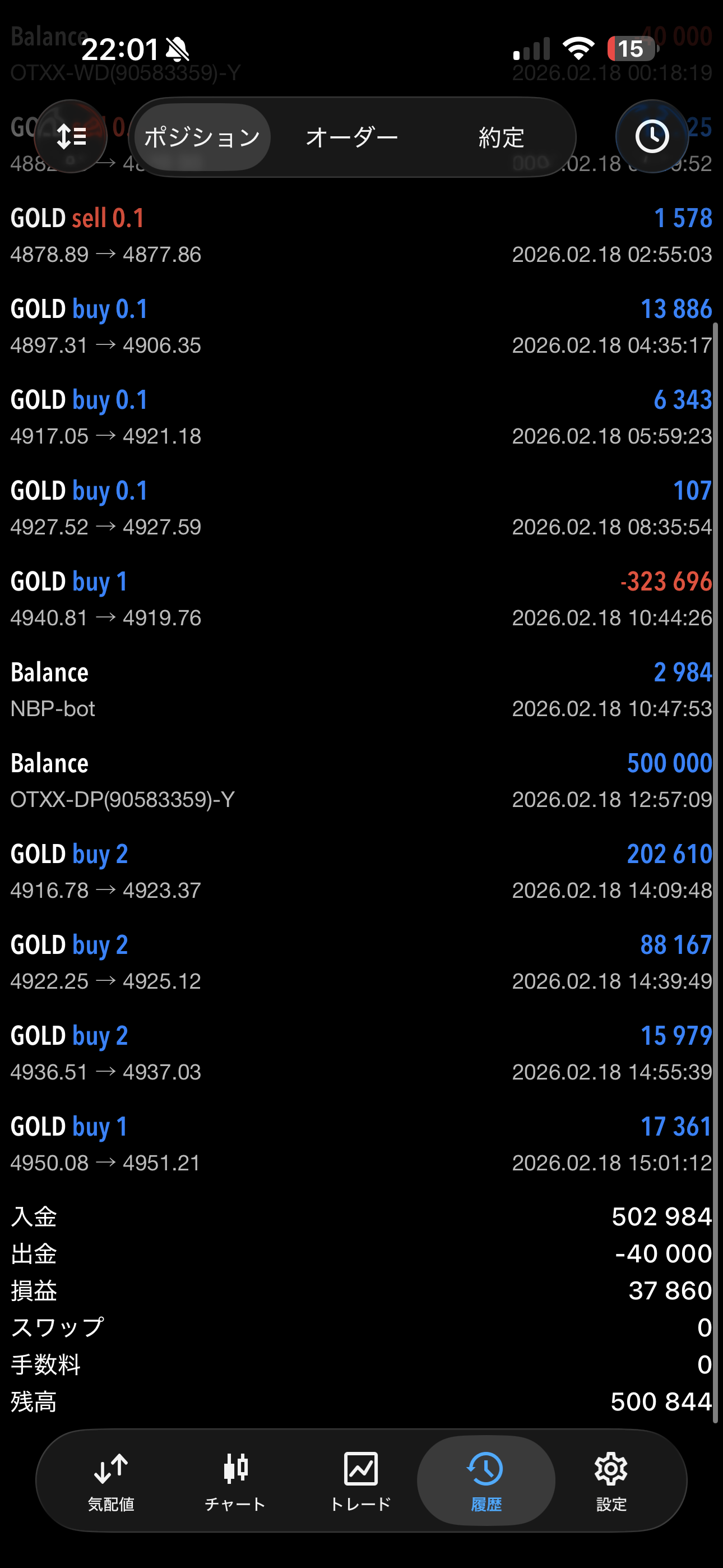Expand the GOLD buy 2 trade at 14:39:49
Viewport: 723px width, 1568px height.
[361, 962]
